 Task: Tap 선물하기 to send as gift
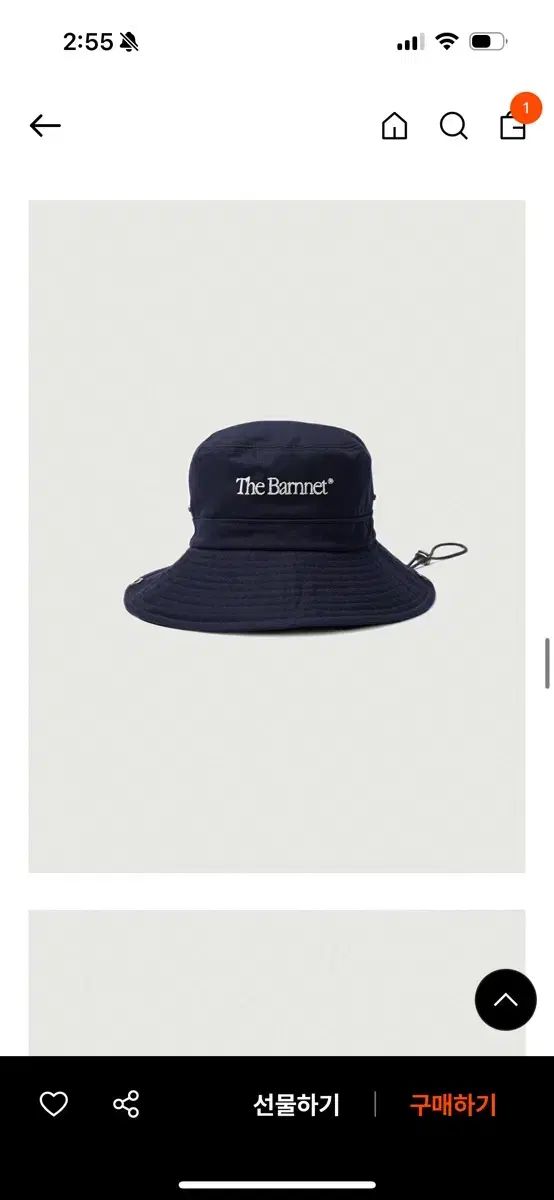click(x=296, y=1105)
